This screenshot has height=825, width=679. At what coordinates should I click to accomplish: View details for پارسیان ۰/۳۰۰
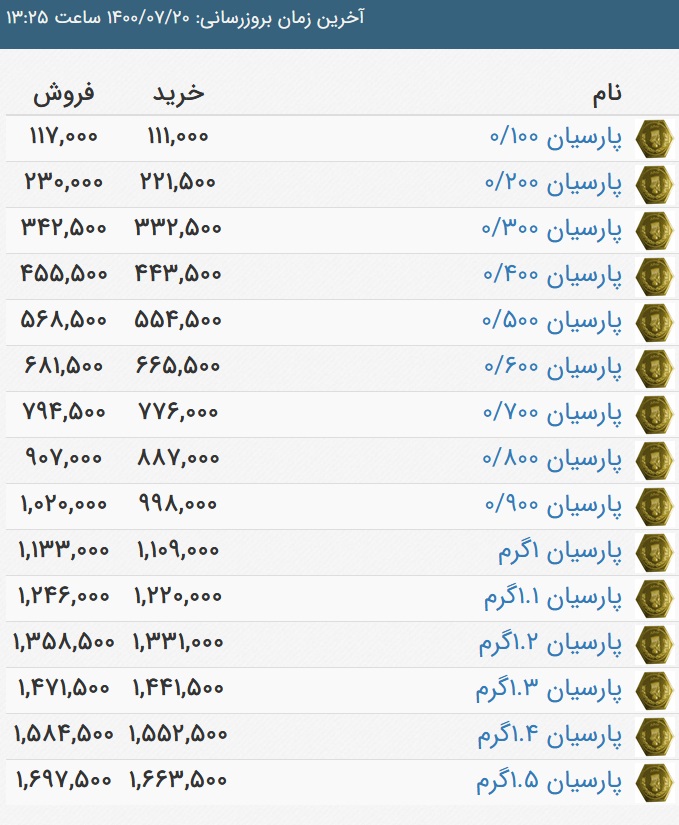coord(553,230)
